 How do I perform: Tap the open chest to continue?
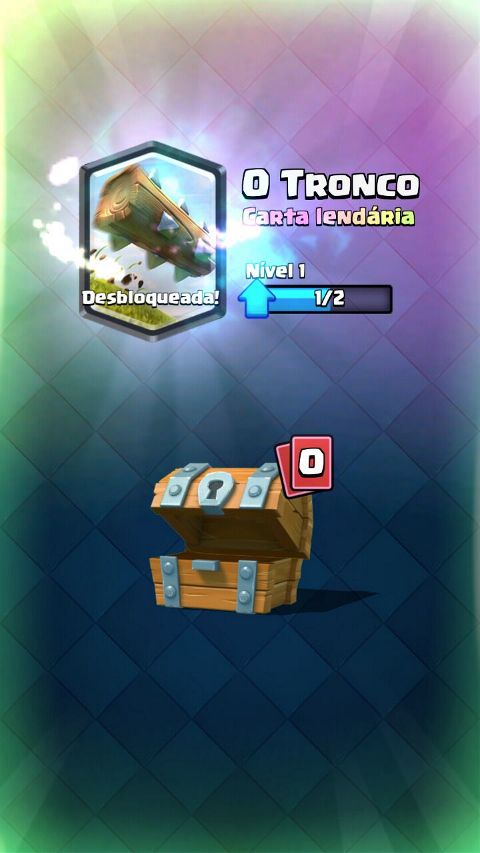[x=232, y=537]
